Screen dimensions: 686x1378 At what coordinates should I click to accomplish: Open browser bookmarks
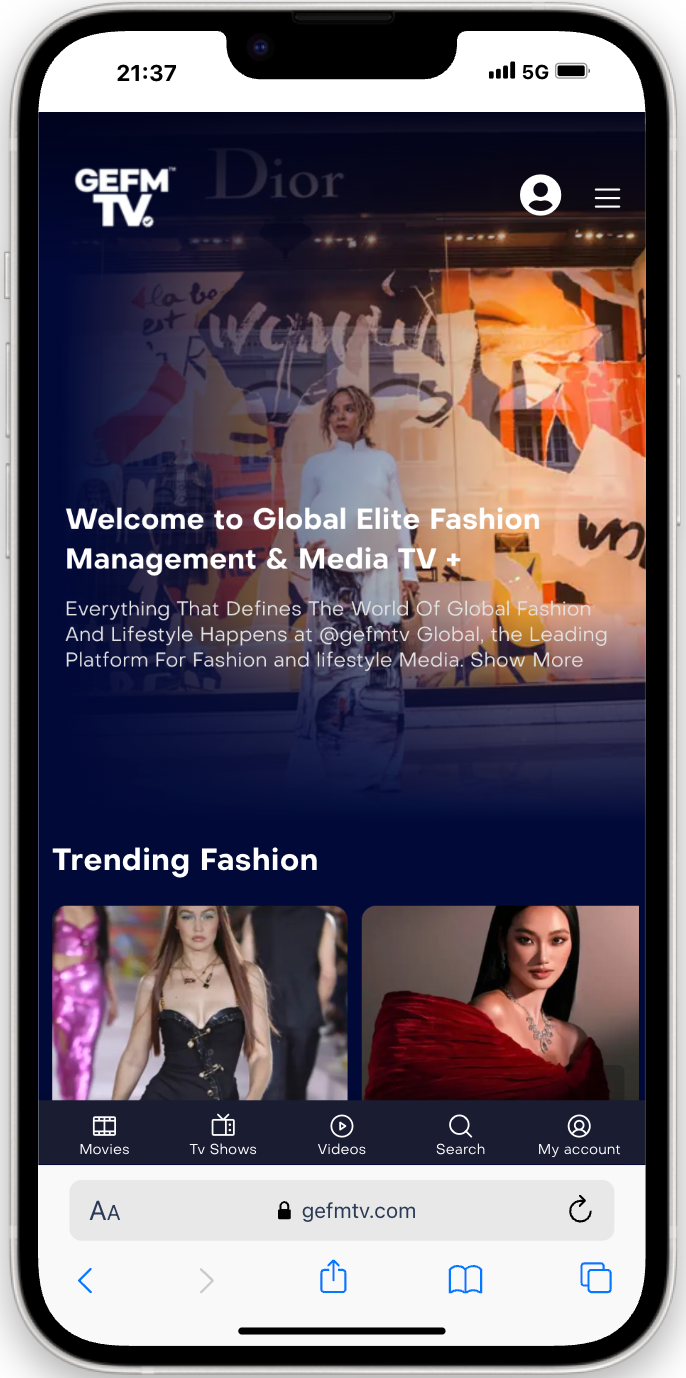465,1279
